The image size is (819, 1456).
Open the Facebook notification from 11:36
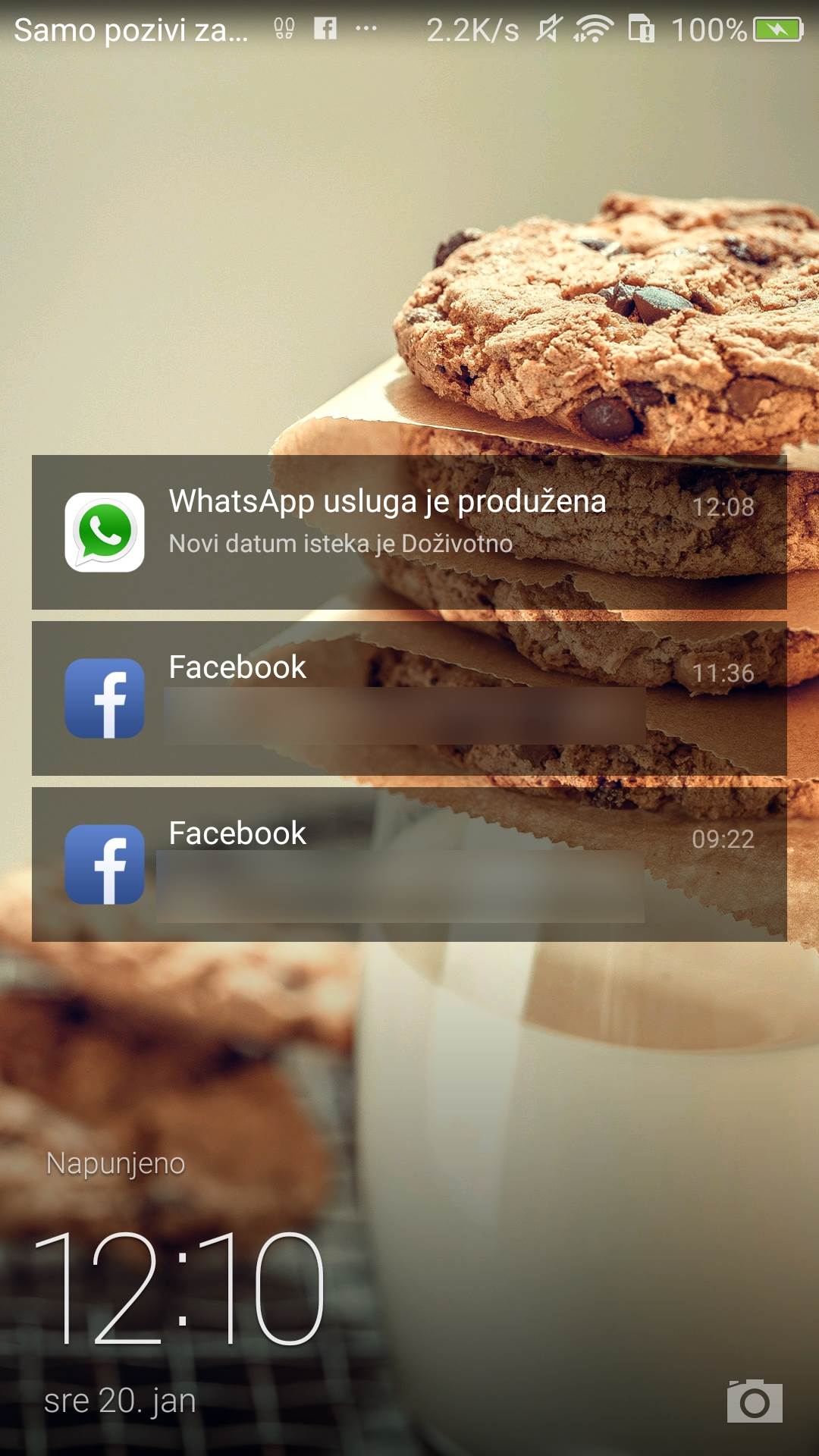coord(409,698)
